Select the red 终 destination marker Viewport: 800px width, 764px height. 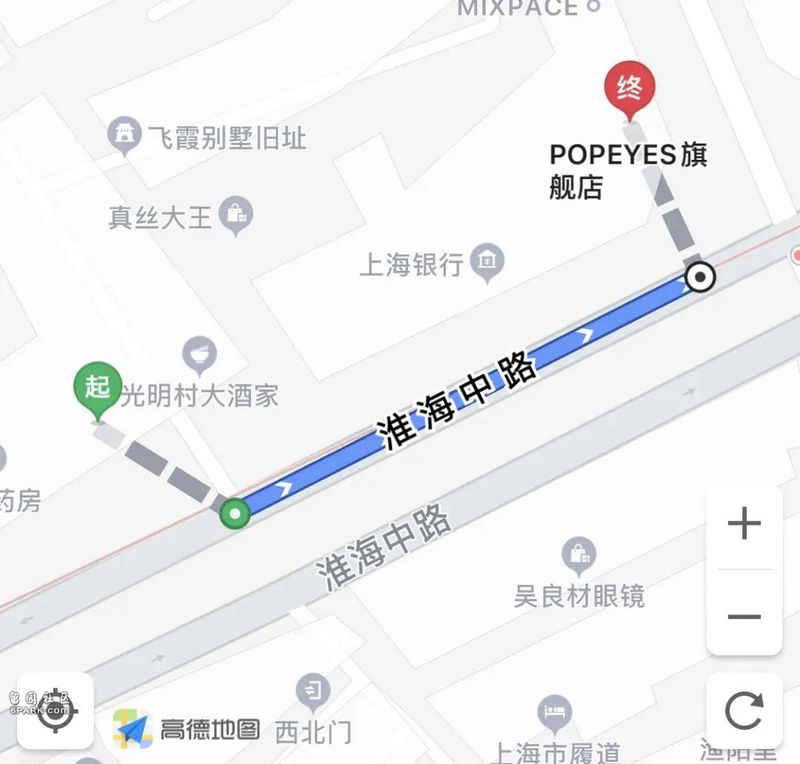click(x=630, y=90)
